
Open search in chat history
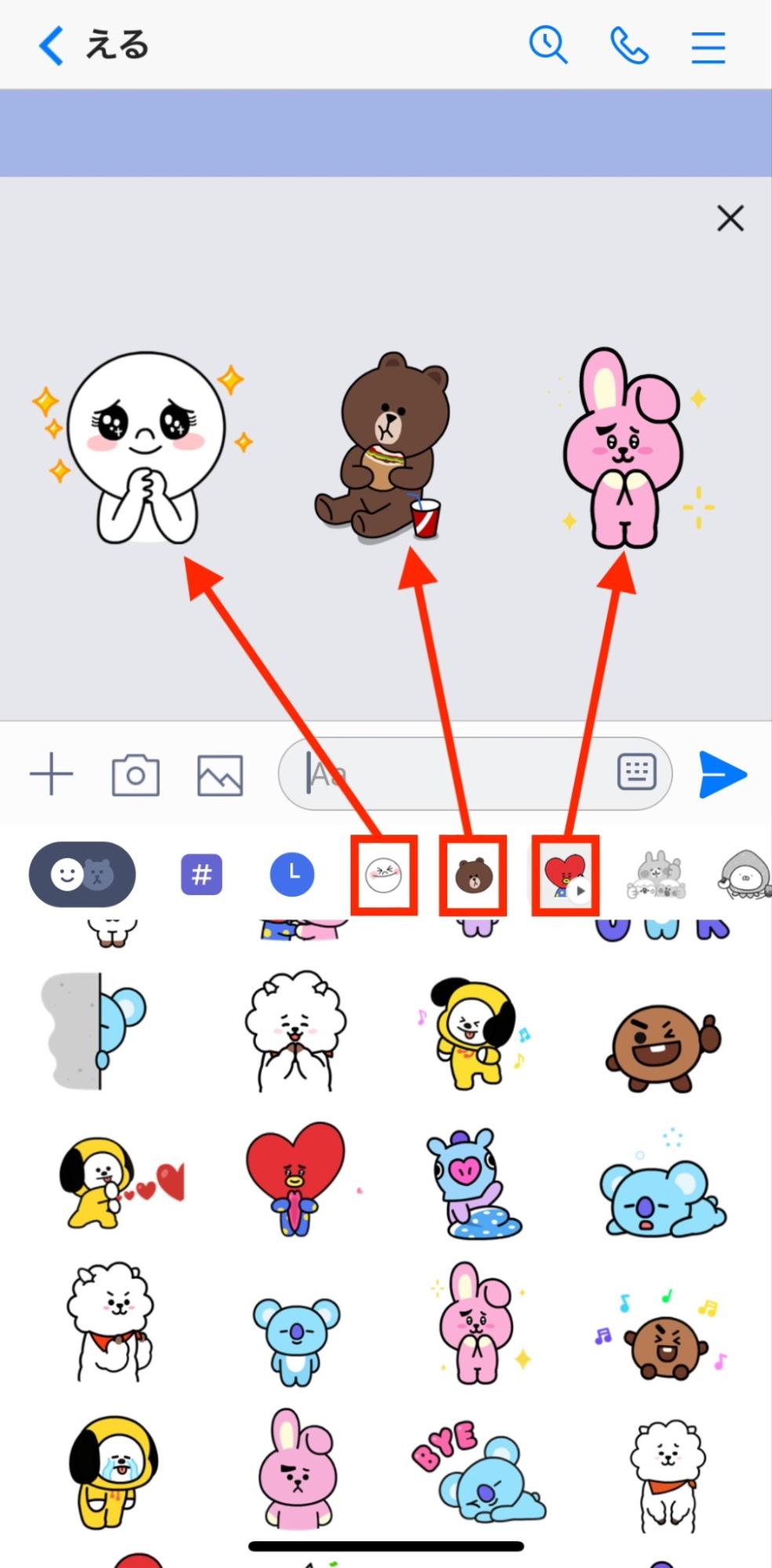[548, 45]
